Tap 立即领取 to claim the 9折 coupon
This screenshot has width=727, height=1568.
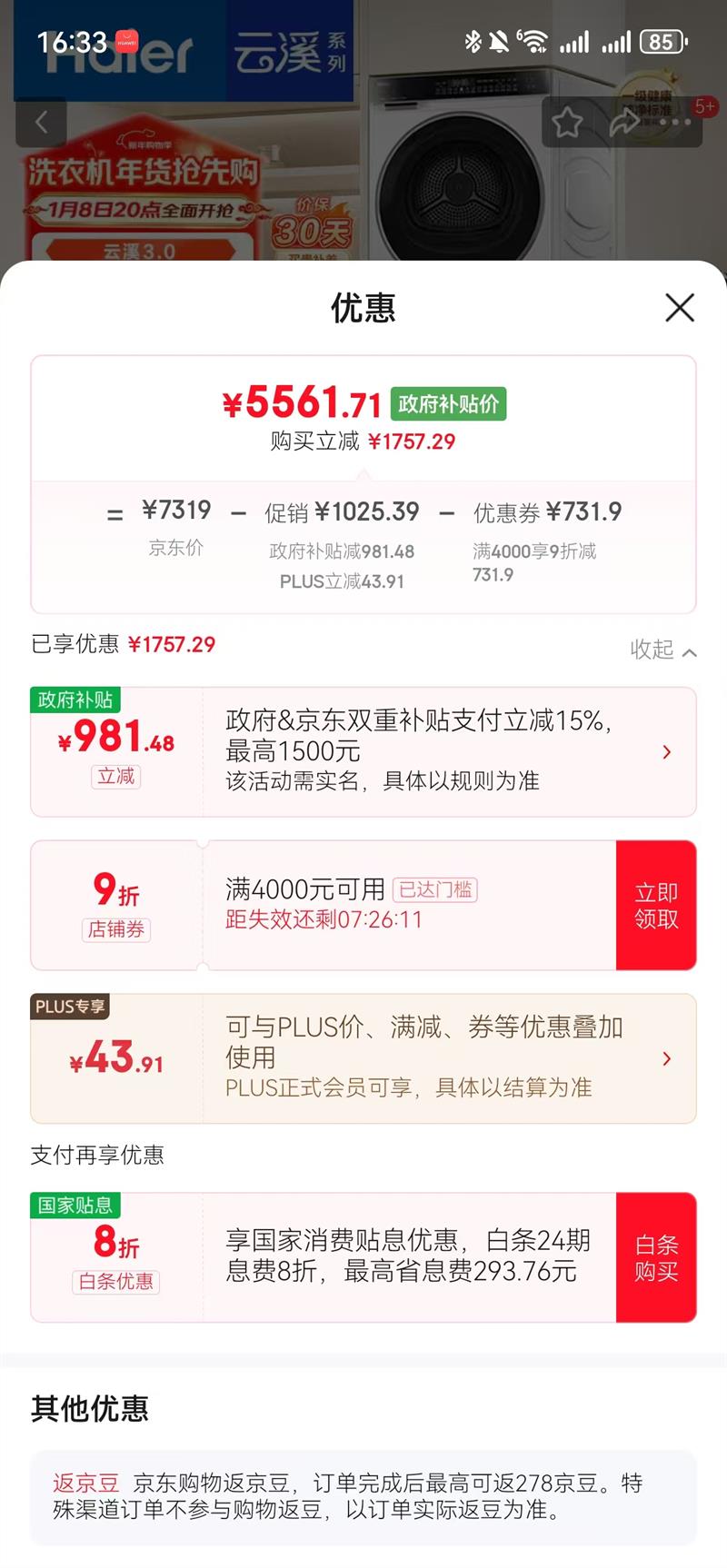[656, 905]
